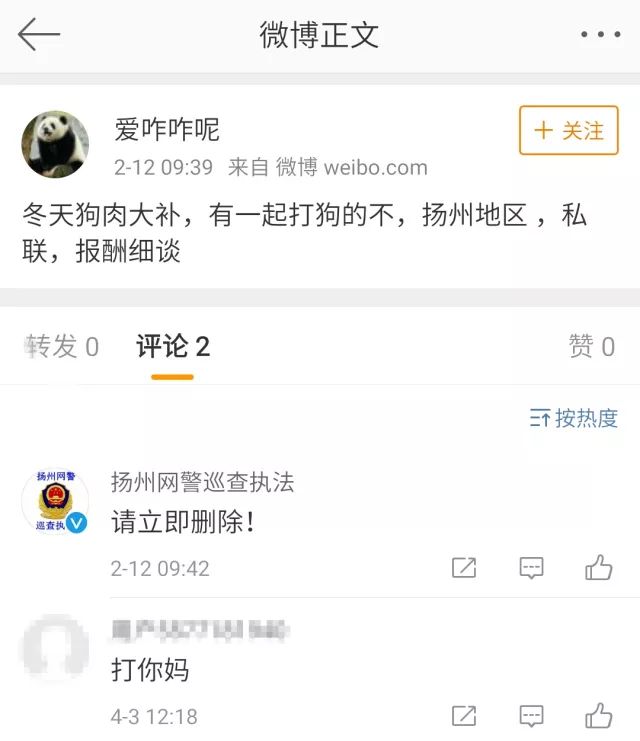Like the 请立即删除! comment

click(x=598, y=568)
